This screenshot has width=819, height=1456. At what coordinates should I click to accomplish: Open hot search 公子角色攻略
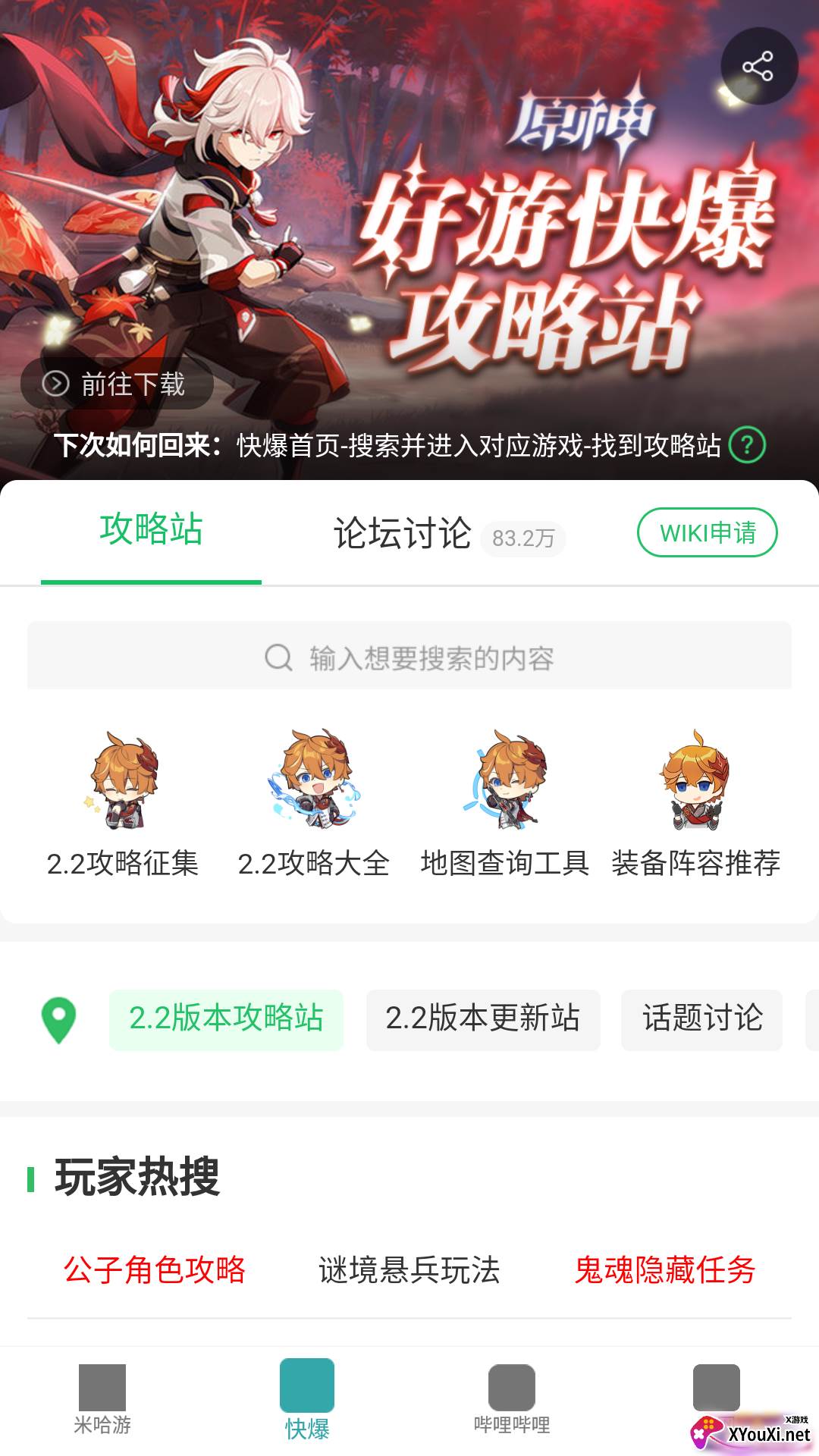pos(155,1270)
